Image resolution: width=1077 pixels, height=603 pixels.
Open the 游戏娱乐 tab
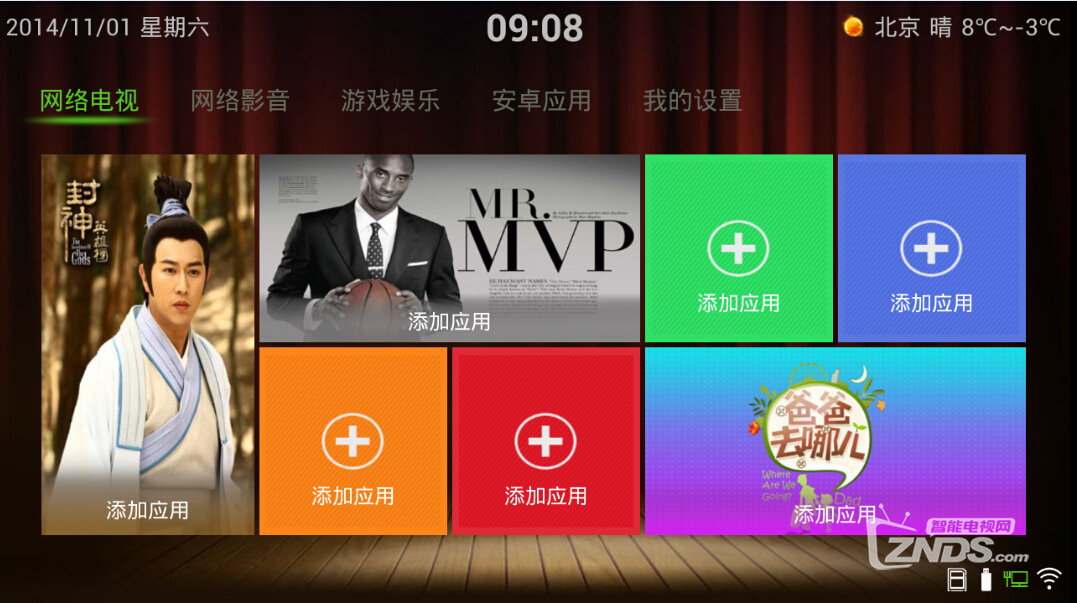tap(390, 101)
